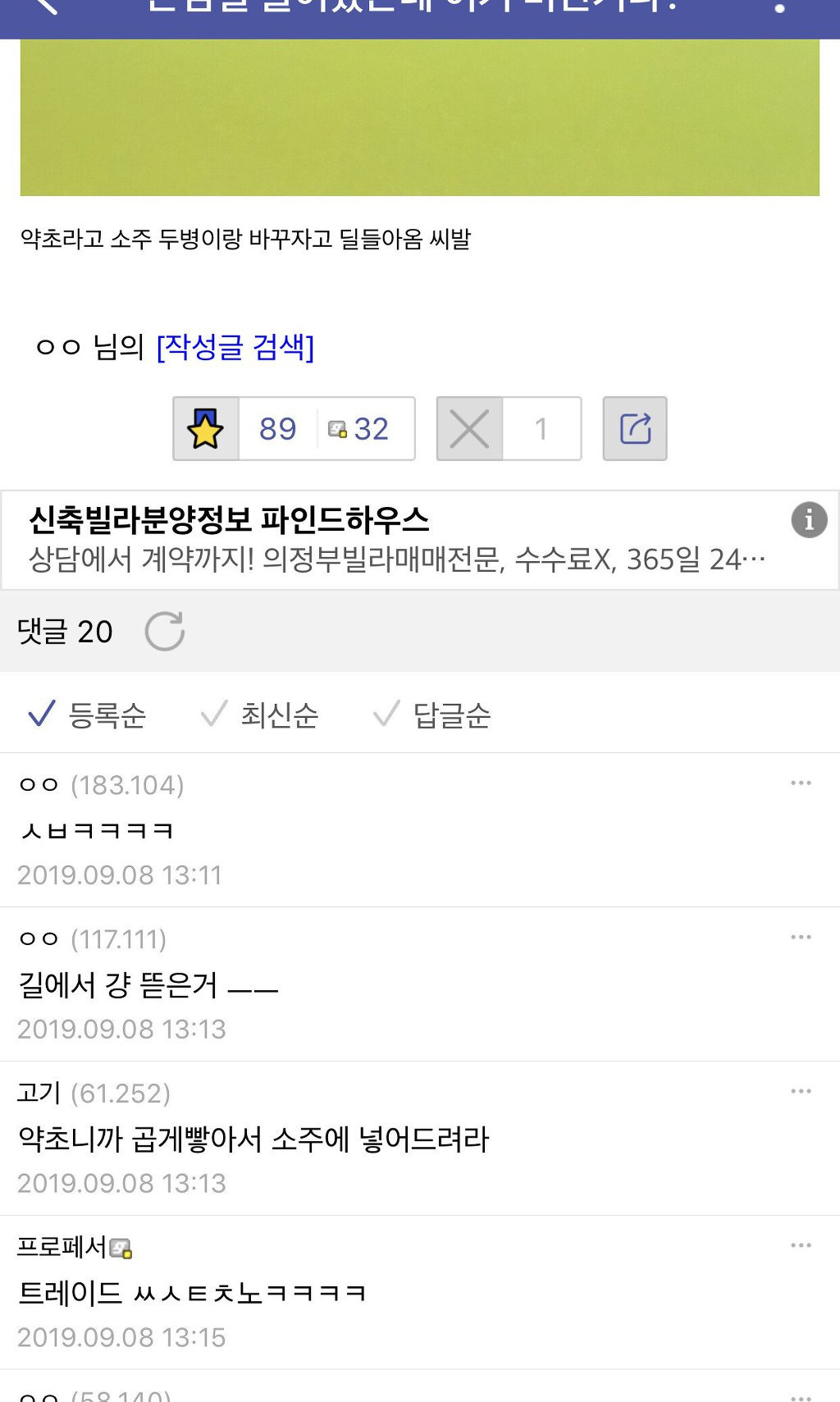Sort comments by 최신순
Image resolution: width=840 pixels, height=1402 pixels.
(x=260, y=715)
